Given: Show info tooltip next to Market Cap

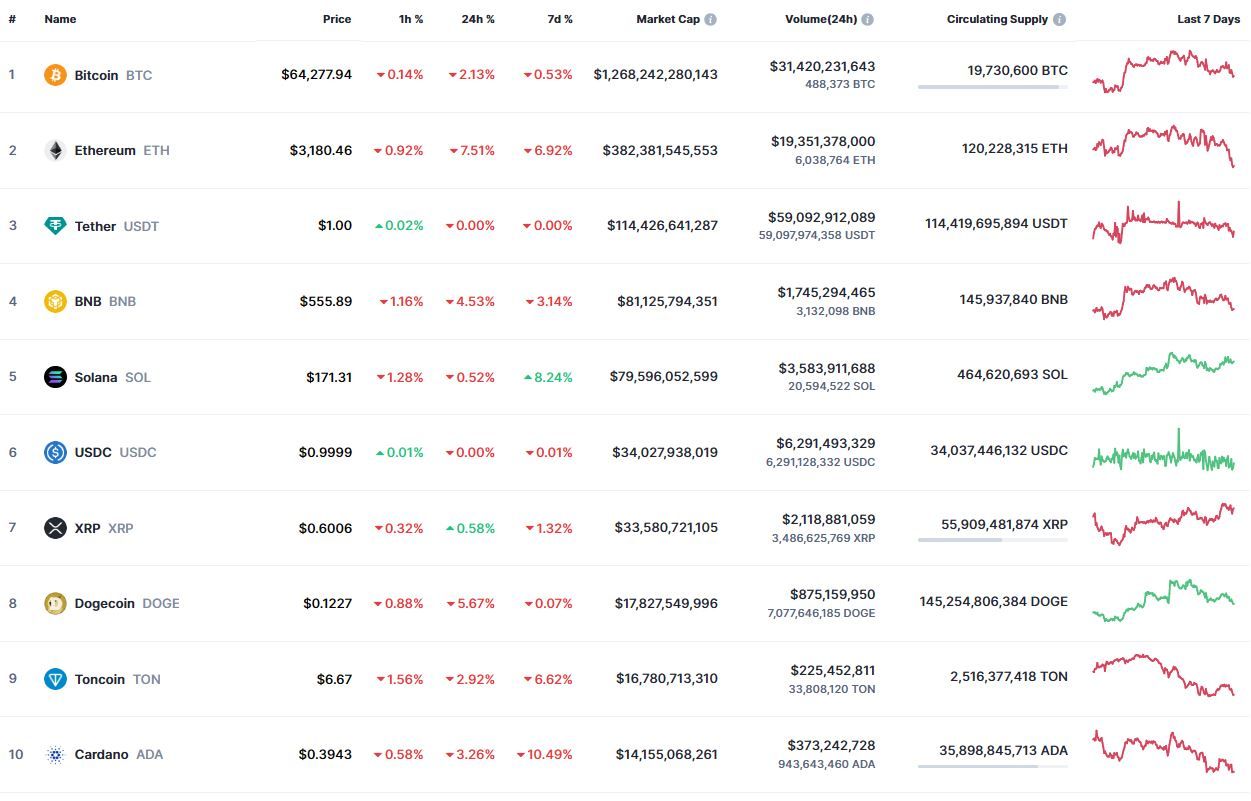Looking at the screenshot, I should pos(710,19).
